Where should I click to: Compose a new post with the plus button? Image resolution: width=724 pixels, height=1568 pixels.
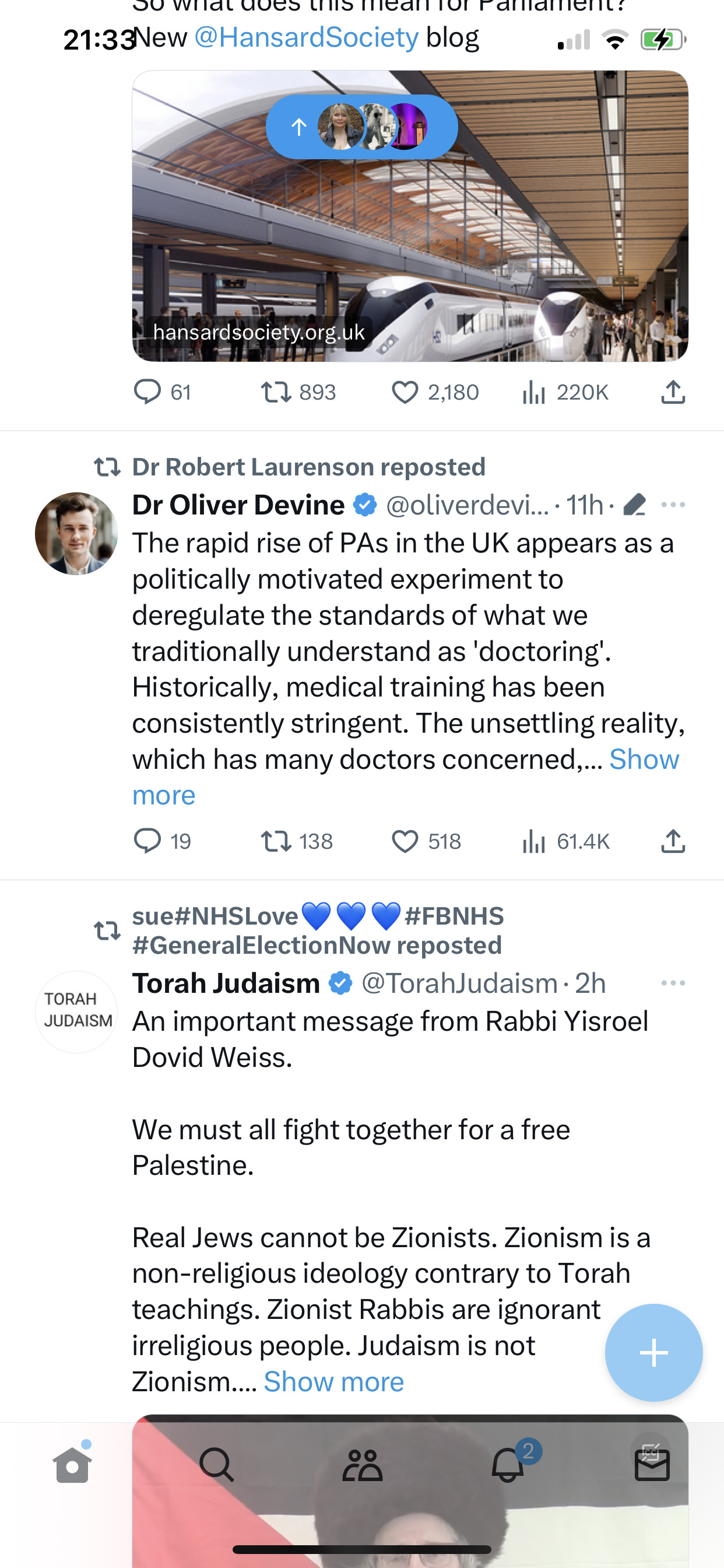point(653,1353)
